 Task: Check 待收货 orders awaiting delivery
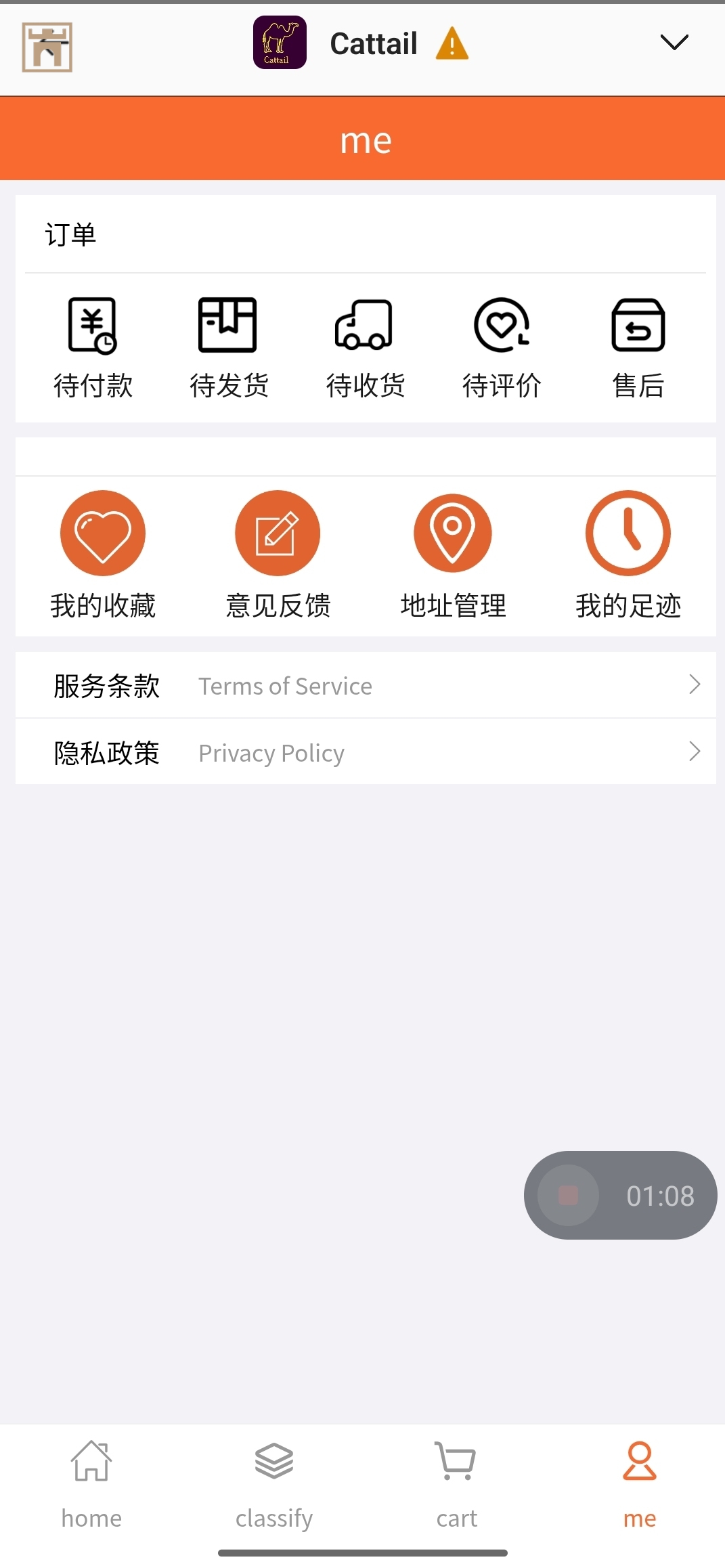[365, 347]
